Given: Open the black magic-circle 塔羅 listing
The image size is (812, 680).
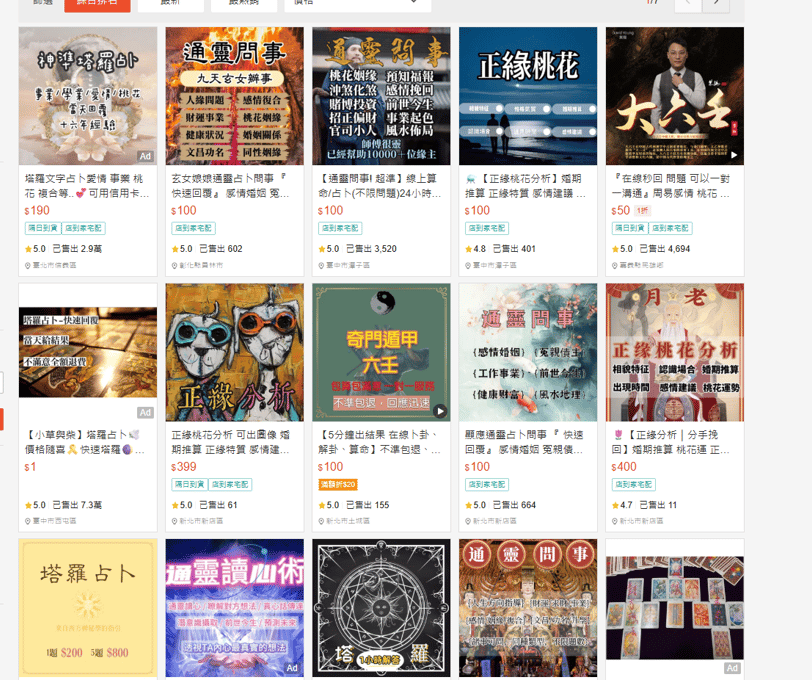Looking at the screenshot, I should (381, 608).
